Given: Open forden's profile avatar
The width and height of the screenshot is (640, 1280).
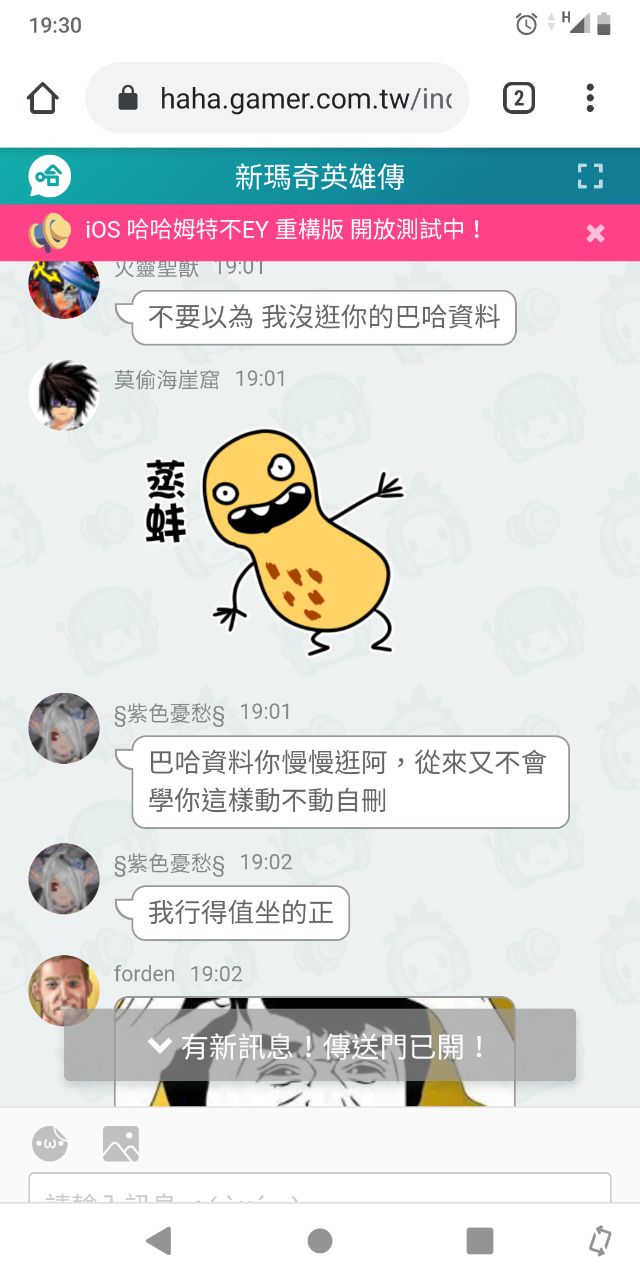Looking at the screenshot, I should click(x=64, y=990).
